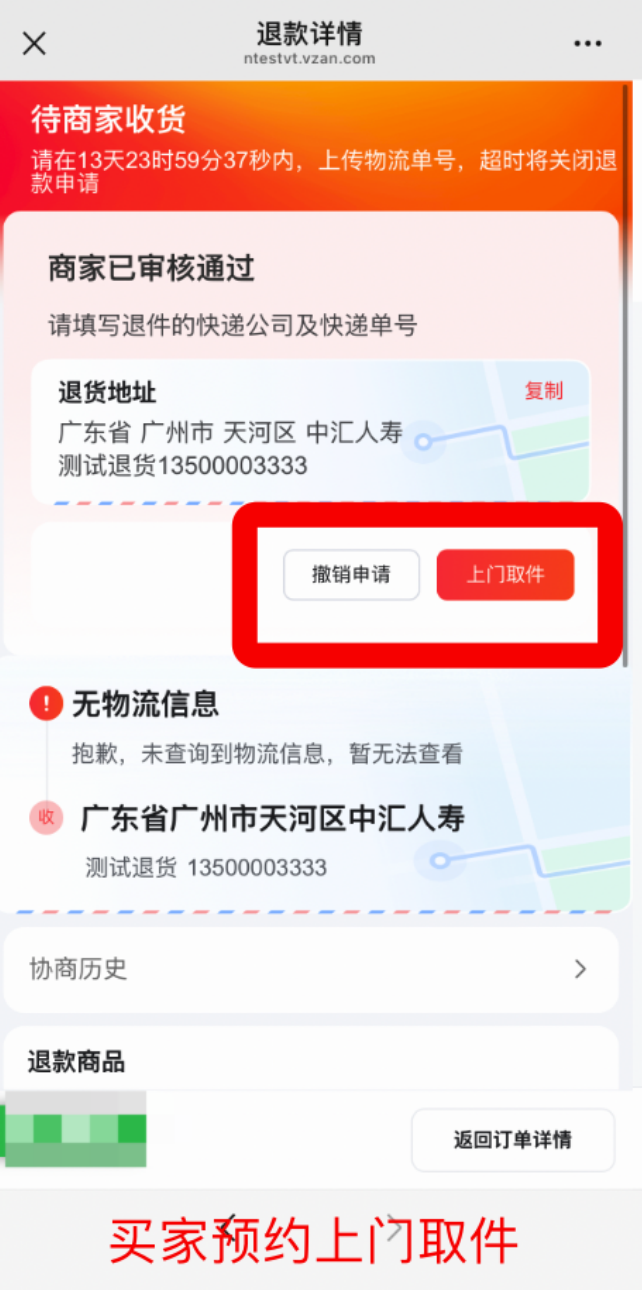
Task: Open 协商历史 negotiation history
Action: click(x=310, y=969)
